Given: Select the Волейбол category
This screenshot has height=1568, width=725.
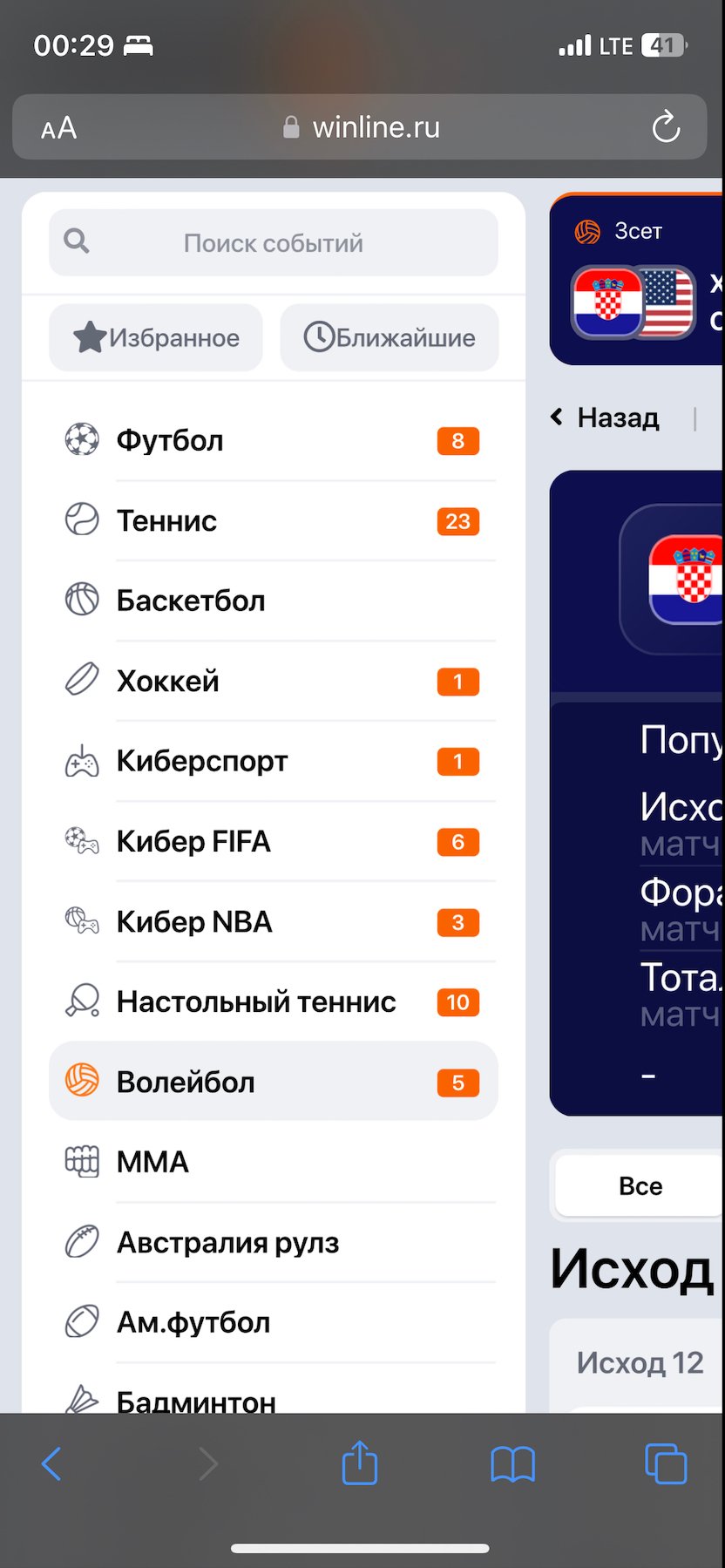Looking at the screenshot, I should pyautogui.click(x=273, y=1082).
